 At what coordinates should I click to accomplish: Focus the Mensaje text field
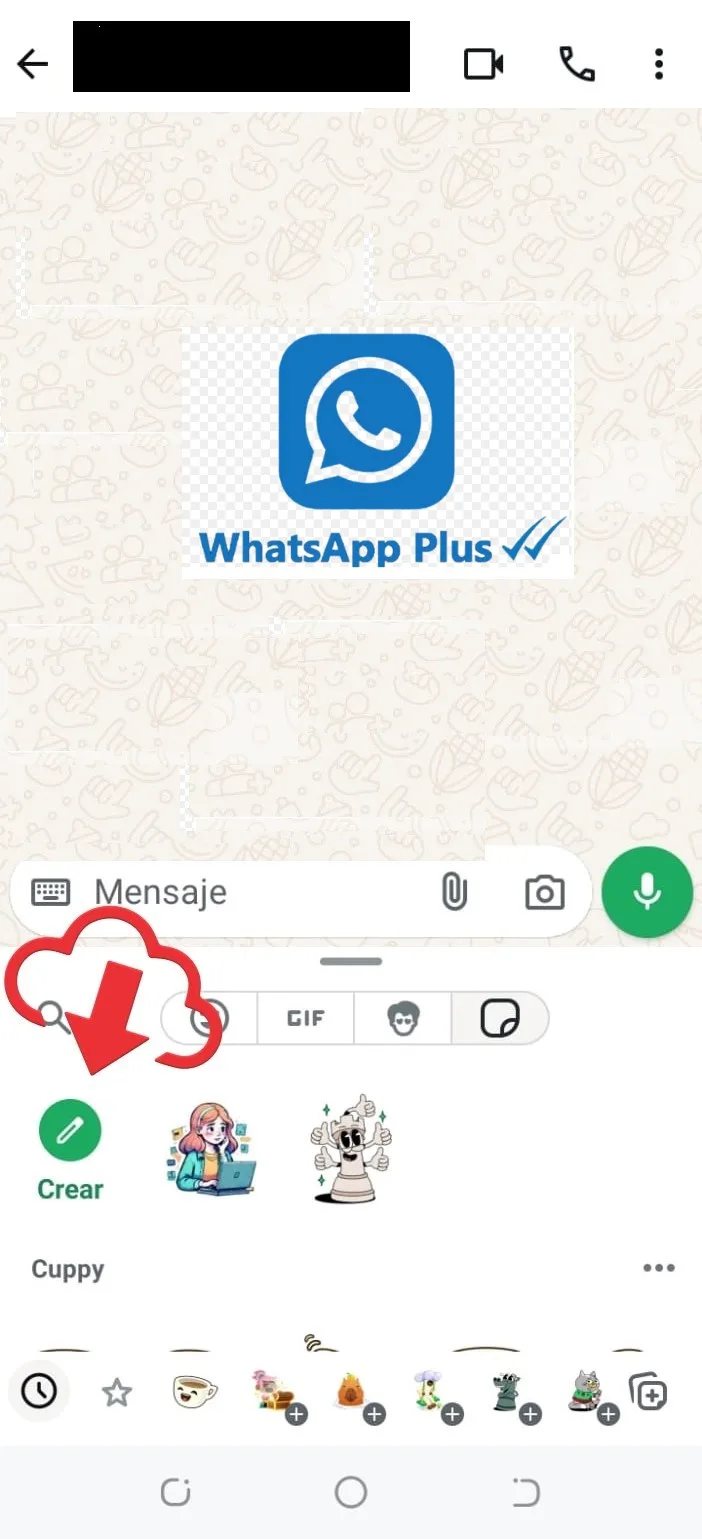(x=250, y=892)
